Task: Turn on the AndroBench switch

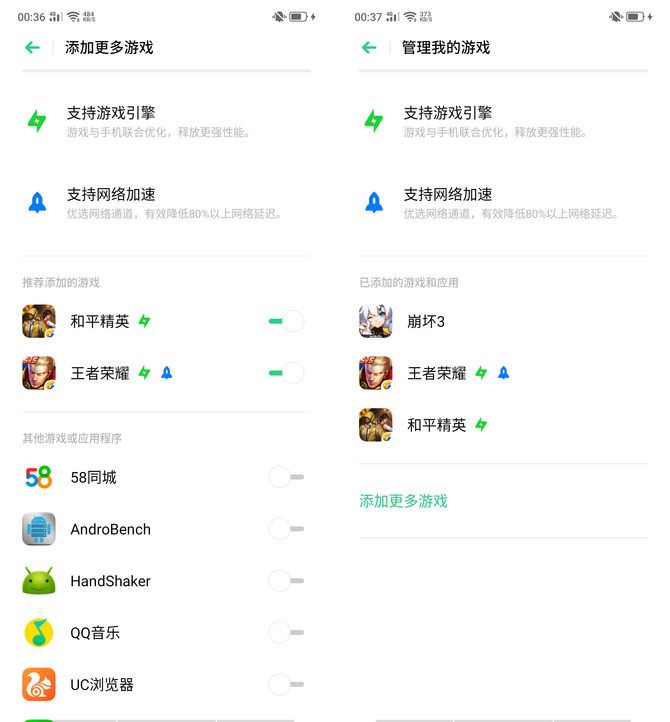Action: (x=286, y=529)
